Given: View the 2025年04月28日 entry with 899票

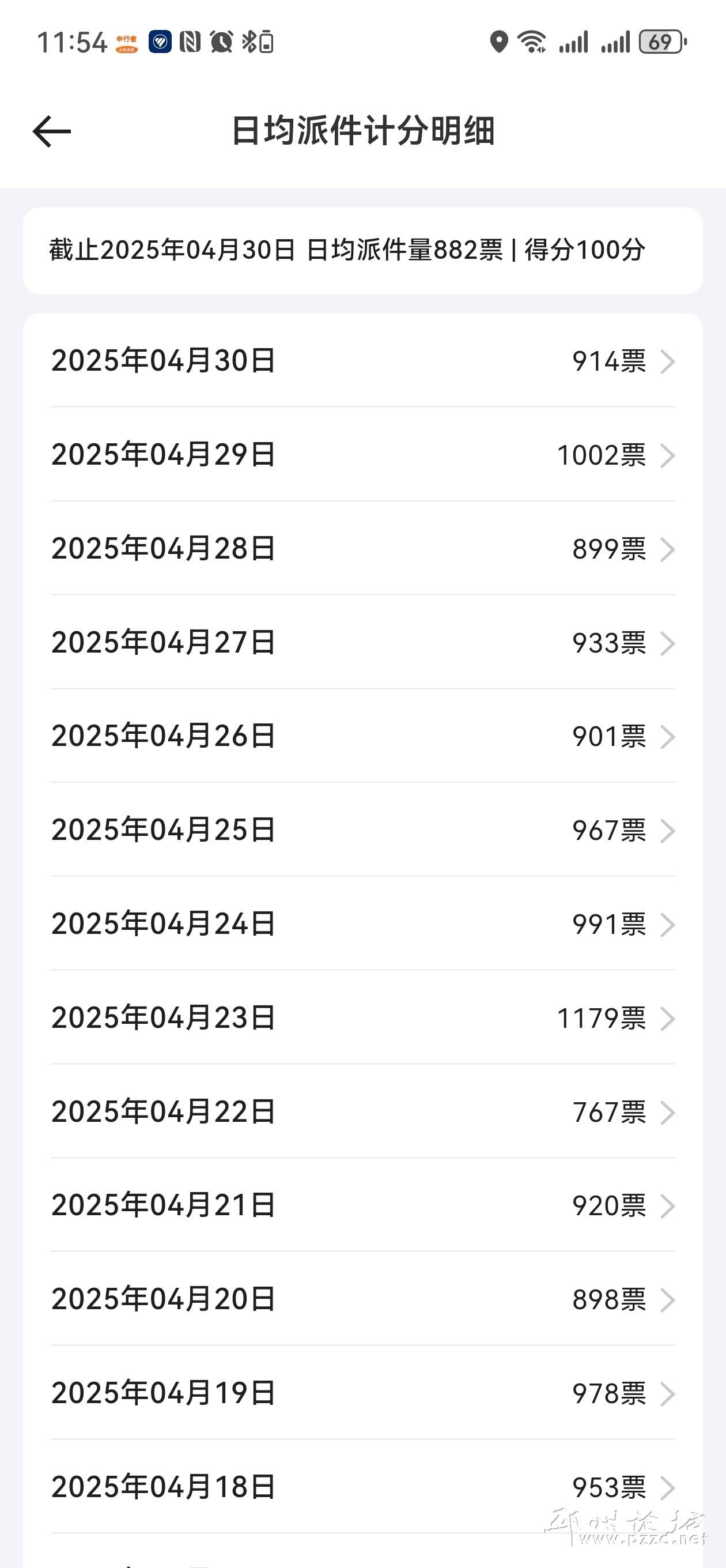Looking at the screenshot, I should pyautogui.click(x=362, y=548).
